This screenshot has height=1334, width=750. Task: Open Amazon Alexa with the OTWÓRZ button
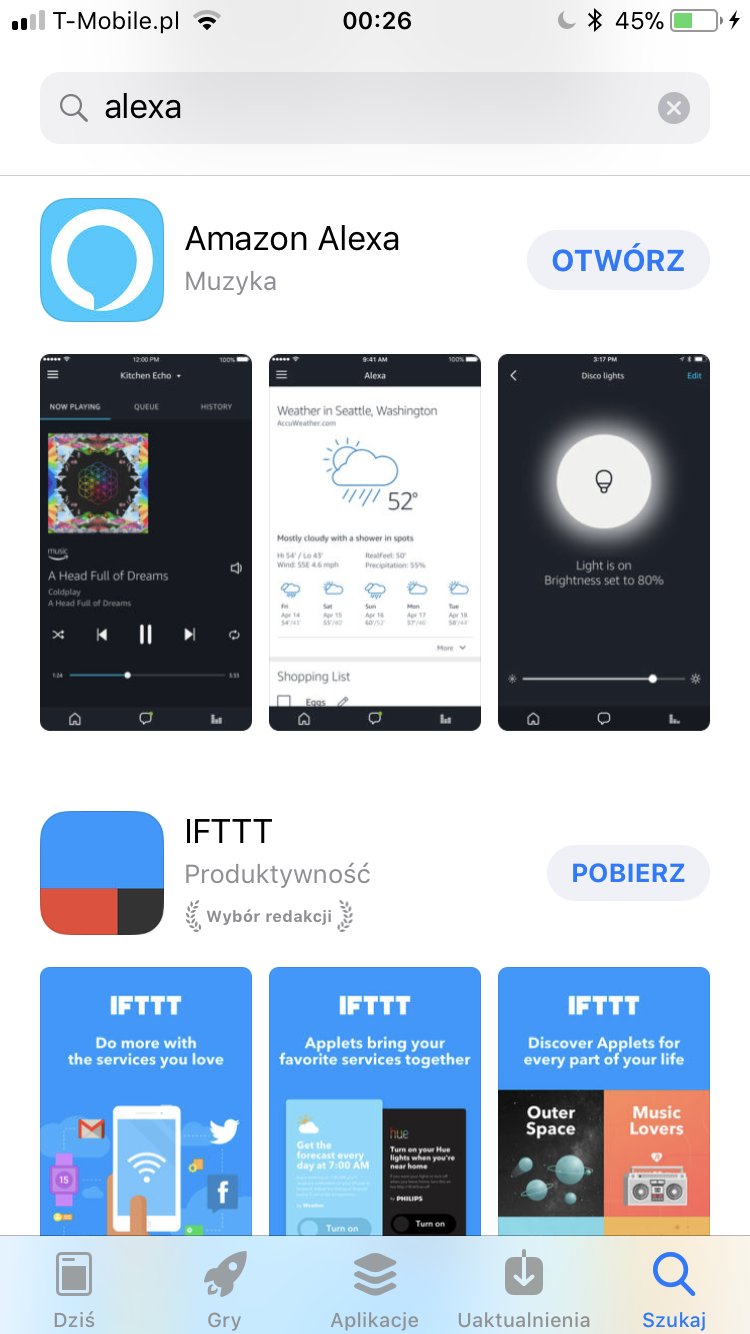point(618,260)
